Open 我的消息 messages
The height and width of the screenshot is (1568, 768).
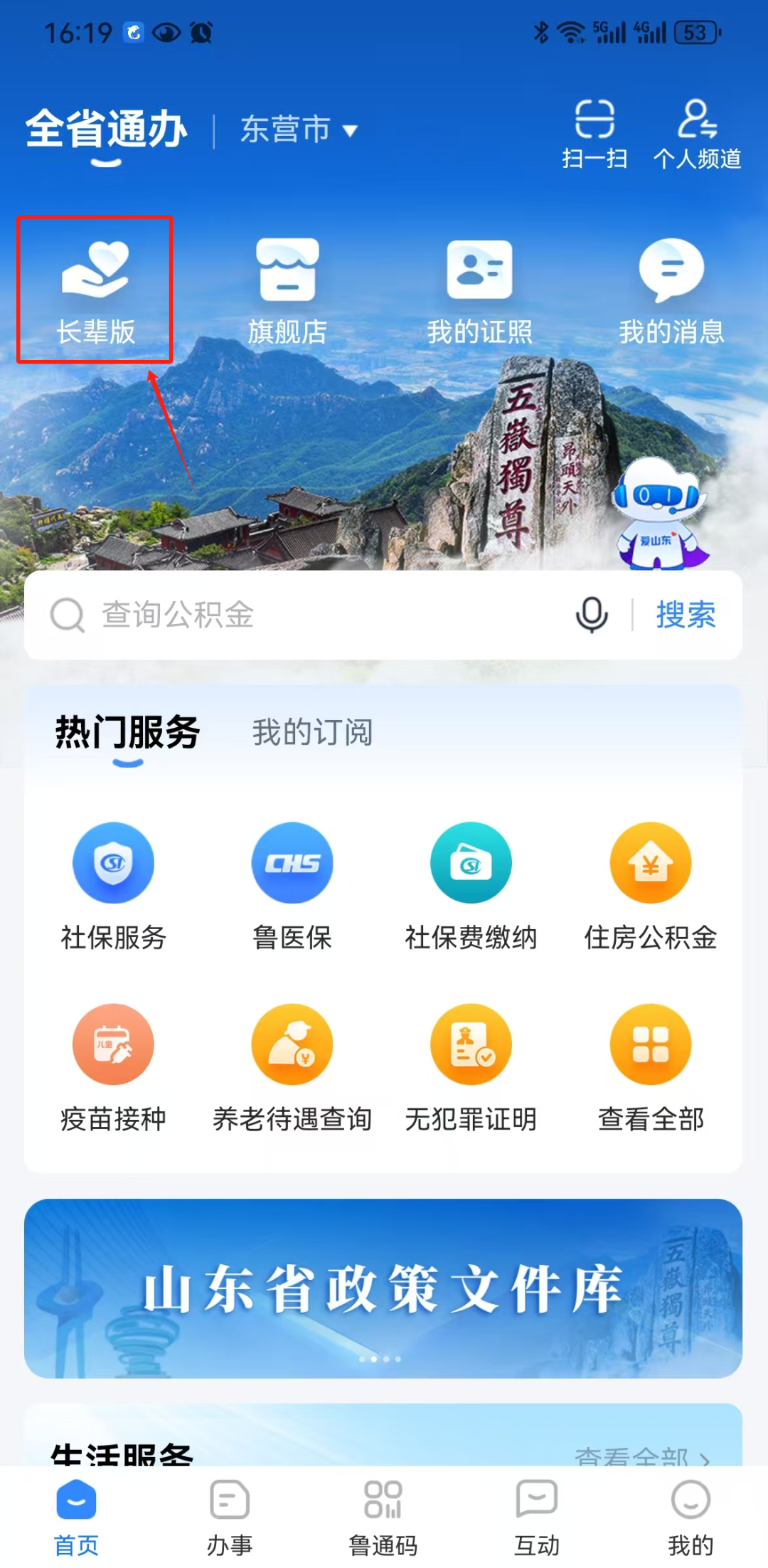pos(670,285)
